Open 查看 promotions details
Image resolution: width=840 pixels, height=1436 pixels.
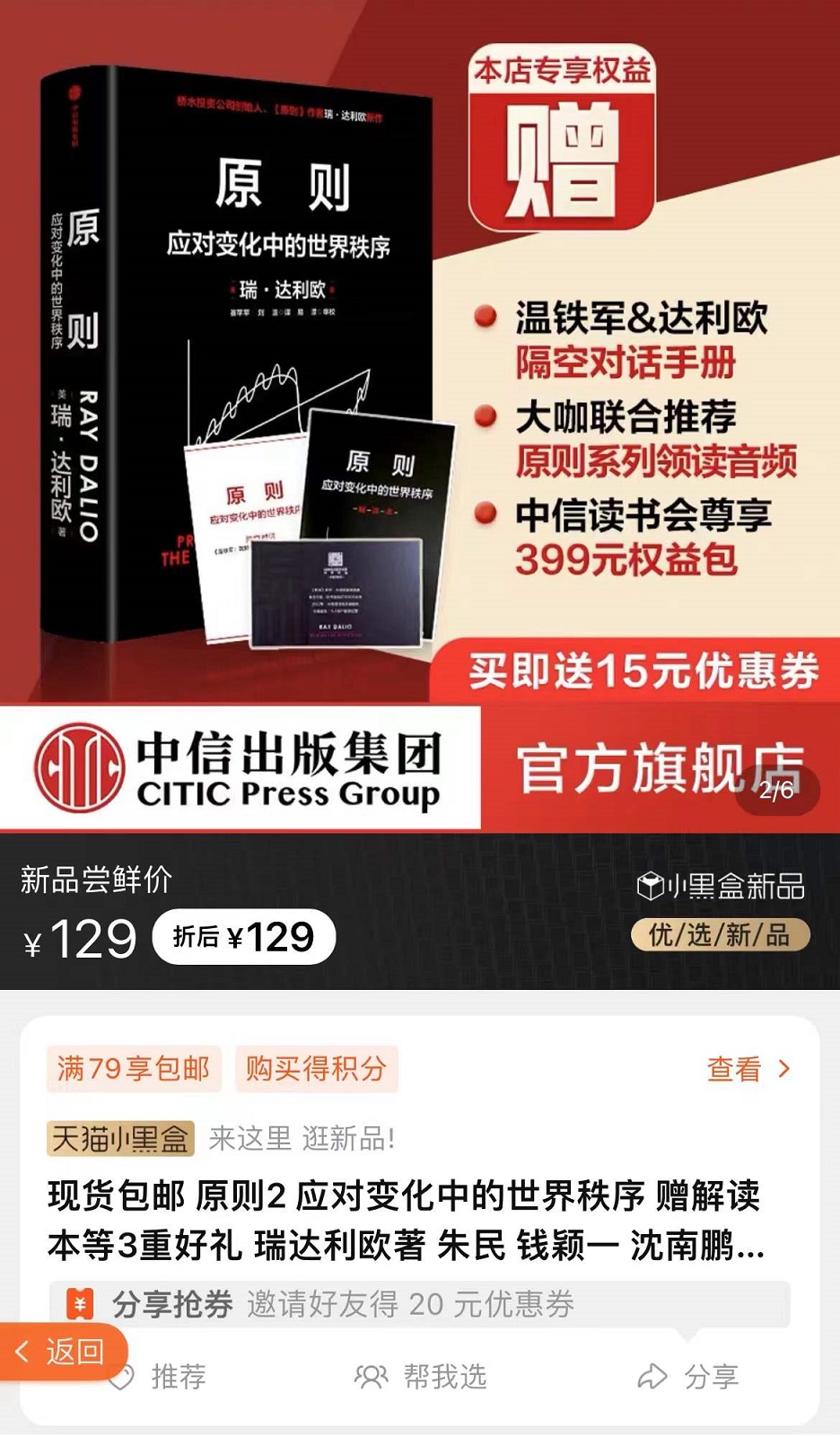click(x=748, y=1069)
